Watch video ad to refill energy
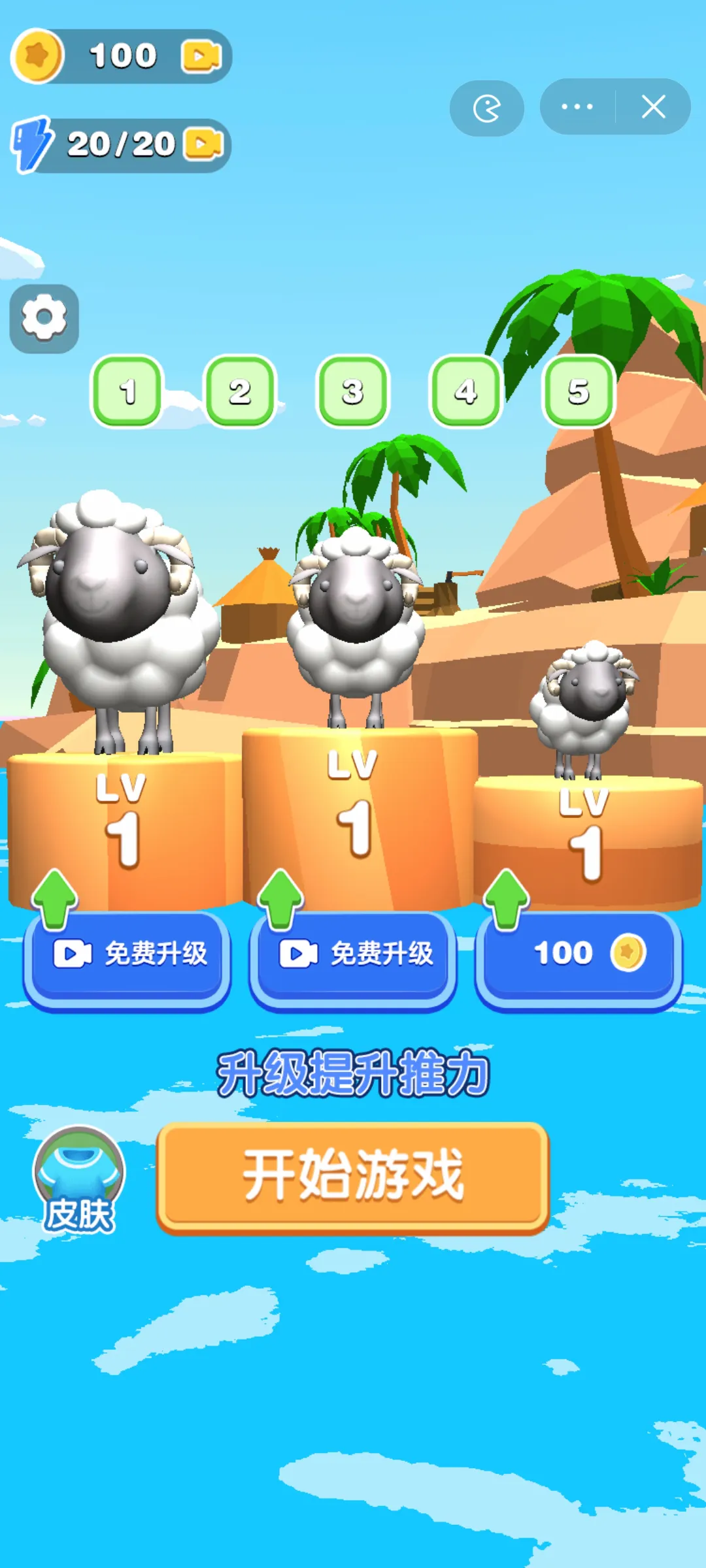 point(203,144)
